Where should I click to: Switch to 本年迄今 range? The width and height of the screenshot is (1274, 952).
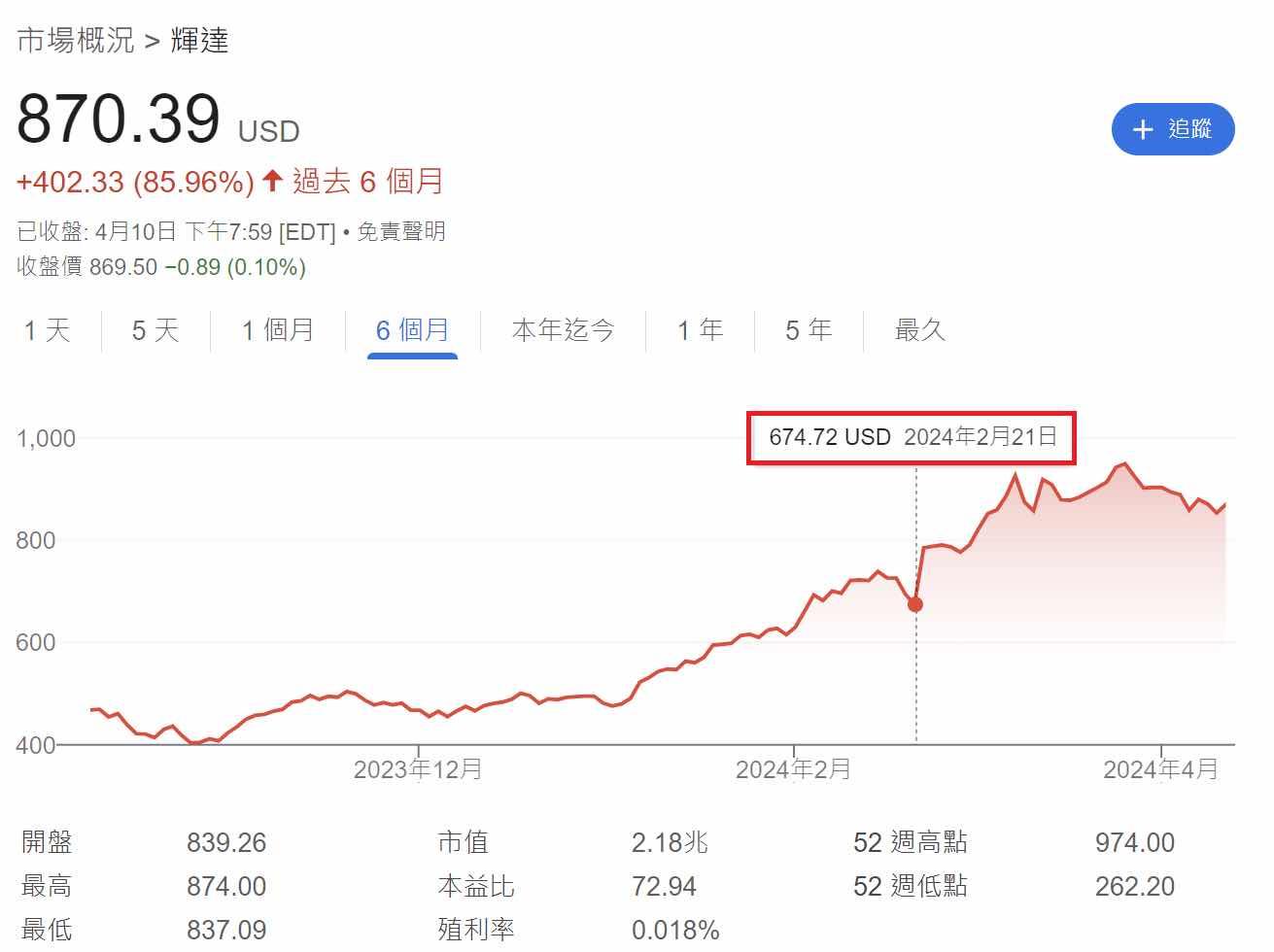click(x=563, y=330)
